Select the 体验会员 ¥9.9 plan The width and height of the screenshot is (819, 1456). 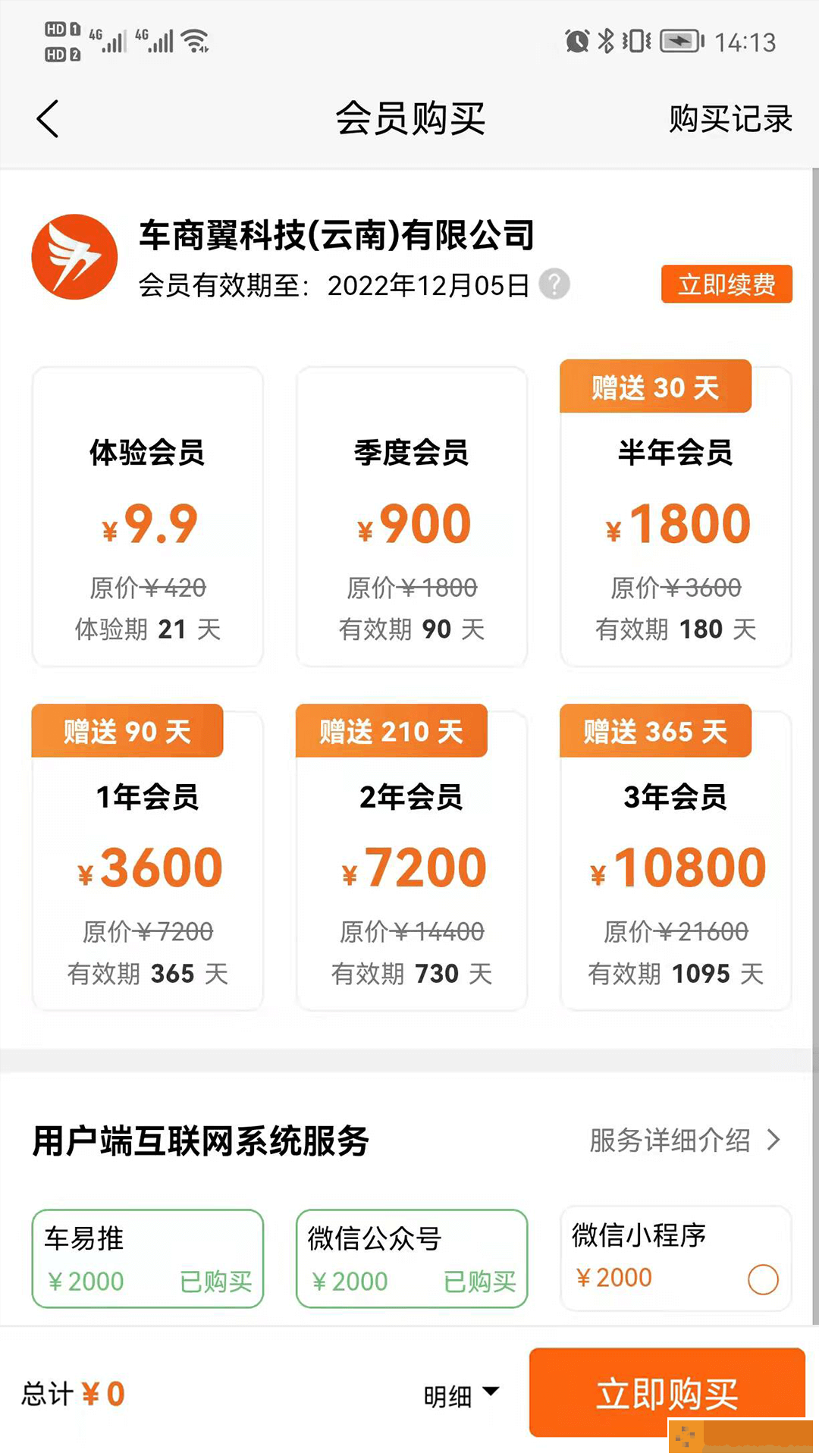tap(147, 517)
